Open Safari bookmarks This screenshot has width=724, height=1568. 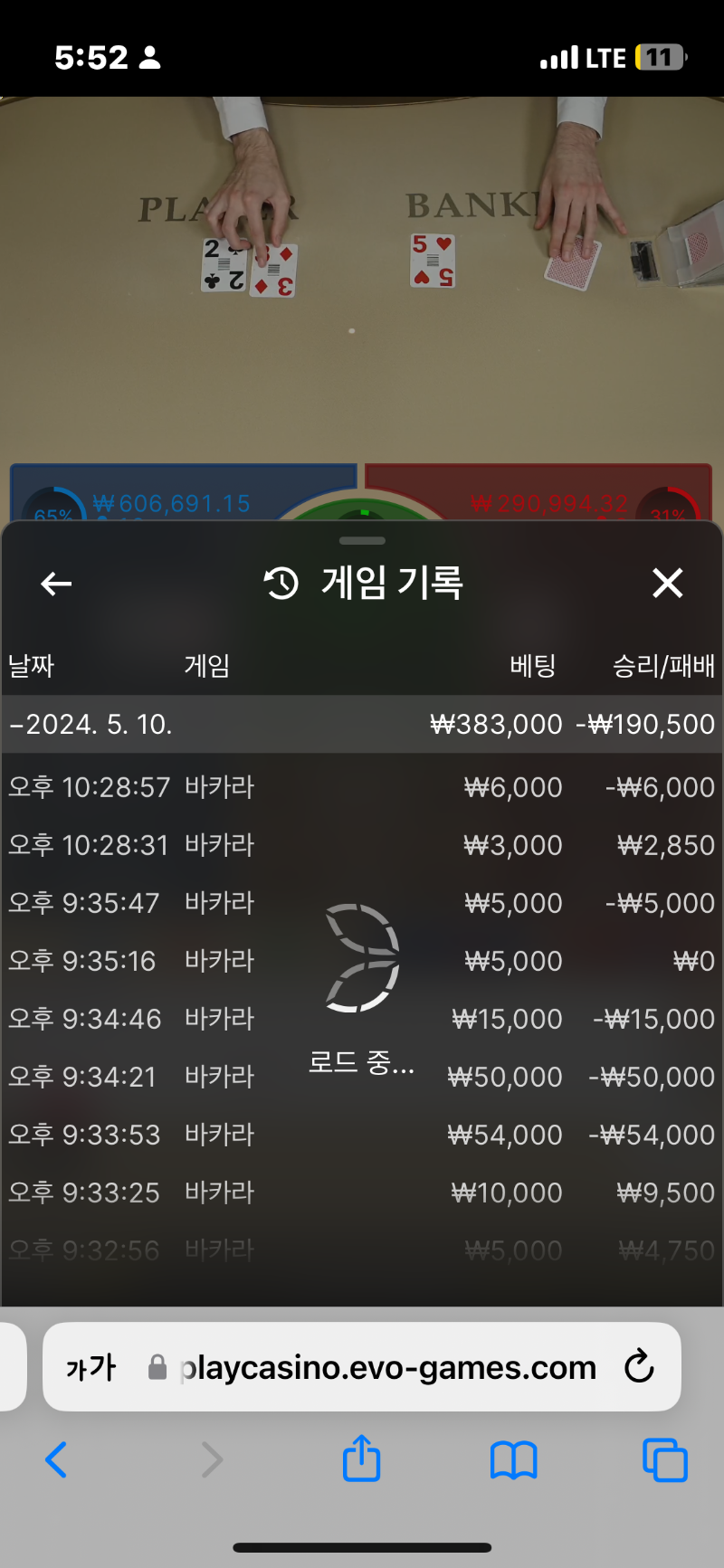(513, 1459)
